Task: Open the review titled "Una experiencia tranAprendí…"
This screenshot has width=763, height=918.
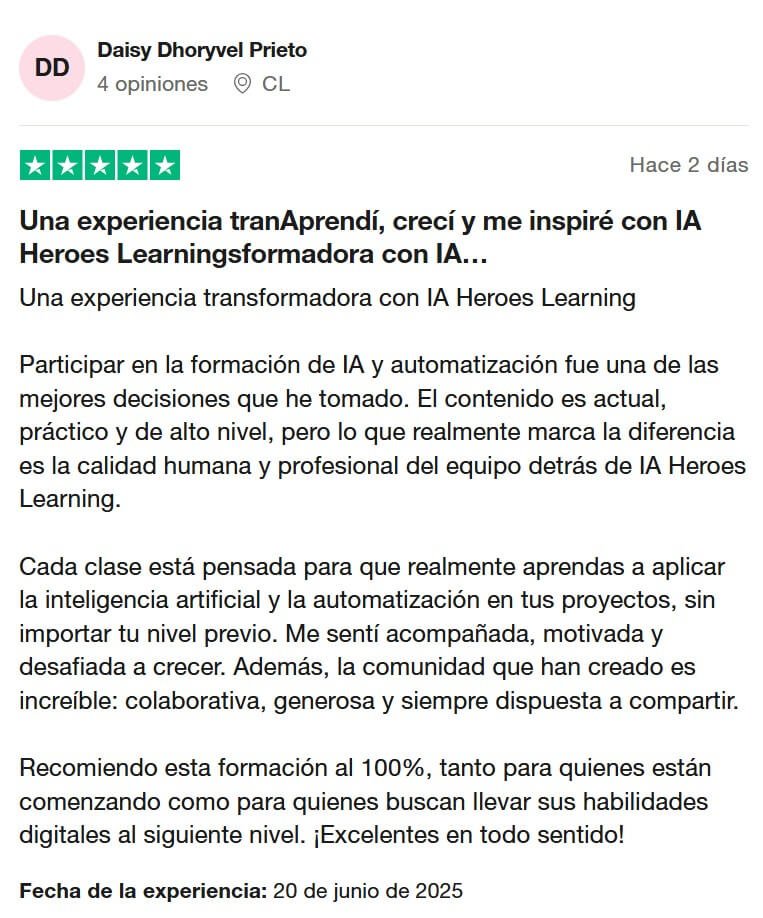Action: pos(360,237)
